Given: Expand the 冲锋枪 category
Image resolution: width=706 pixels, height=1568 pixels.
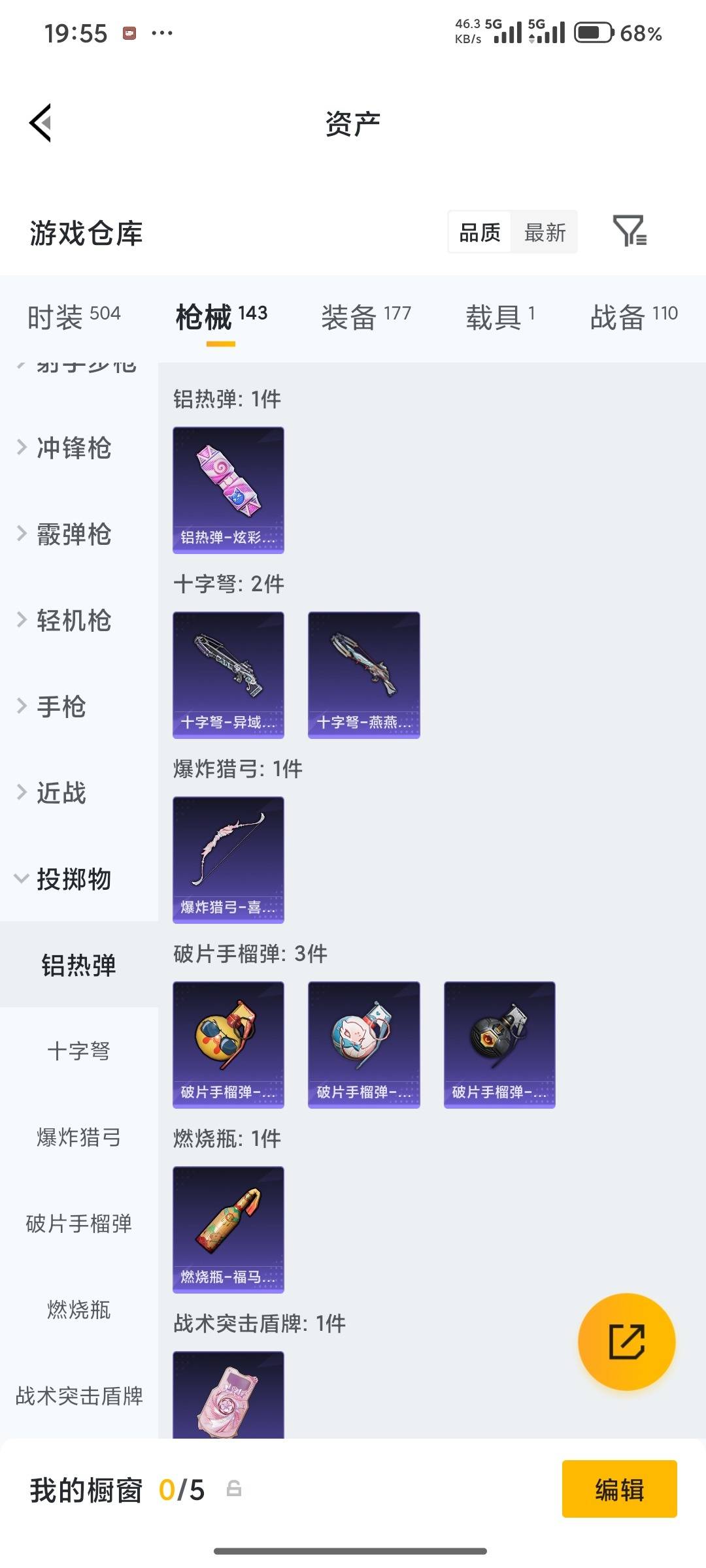Looking at the screenshot, I should [72, 449].
